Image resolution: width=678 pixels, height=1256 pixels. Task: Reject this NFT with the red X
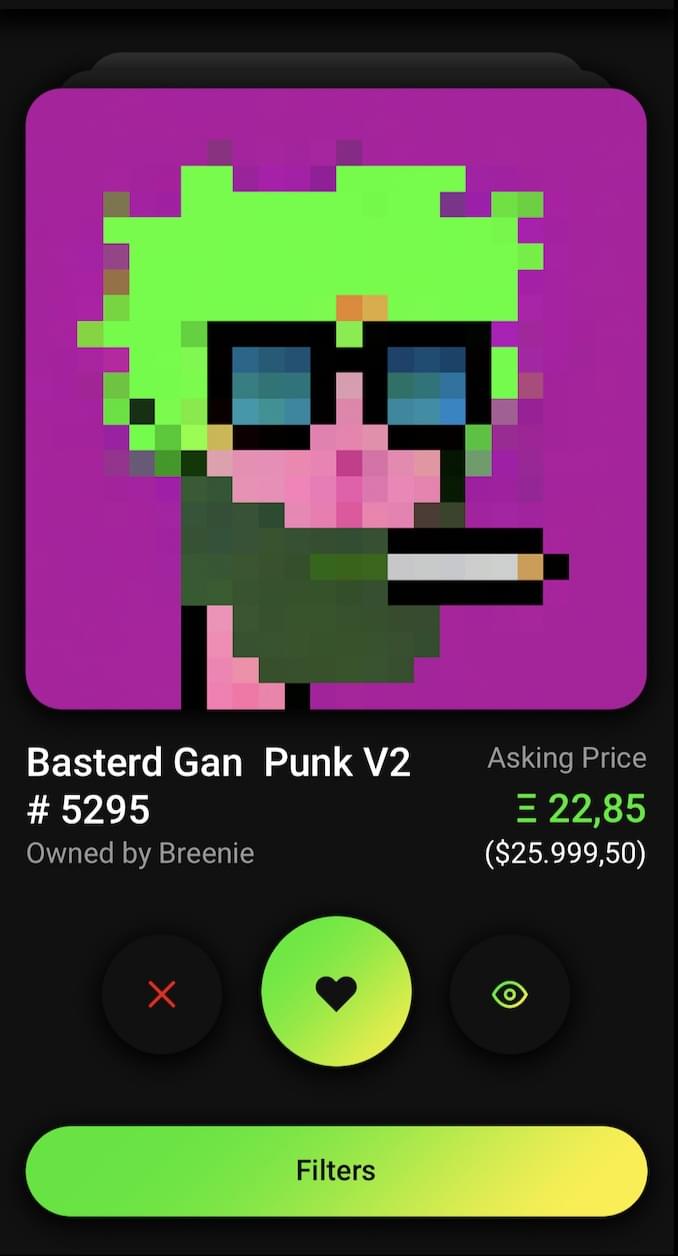coord(162,994)
